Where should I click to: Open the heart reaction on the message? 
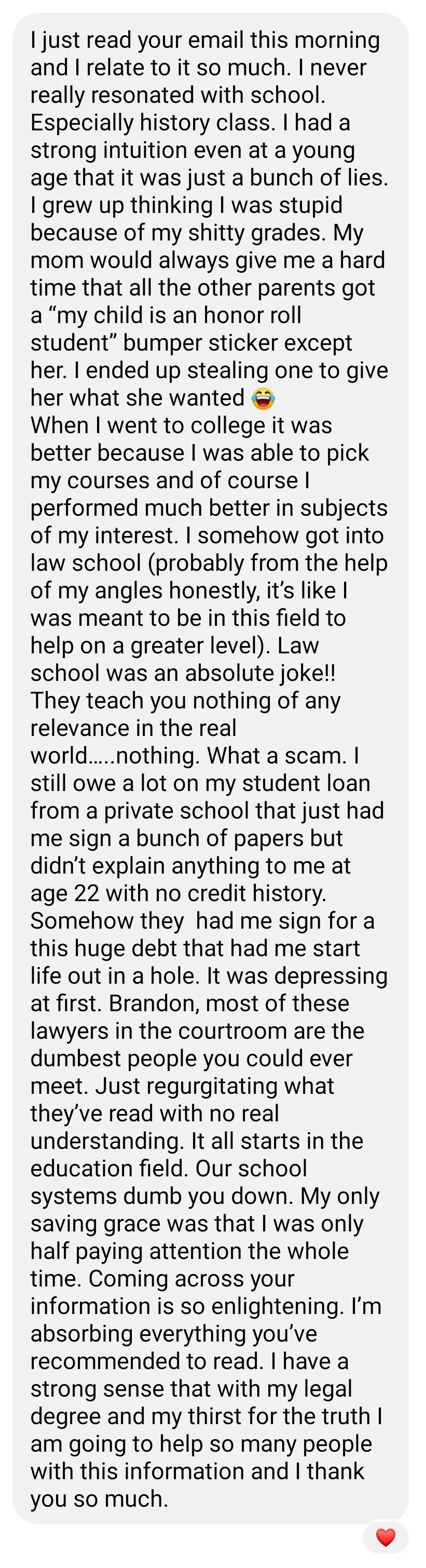point(386,1537)
